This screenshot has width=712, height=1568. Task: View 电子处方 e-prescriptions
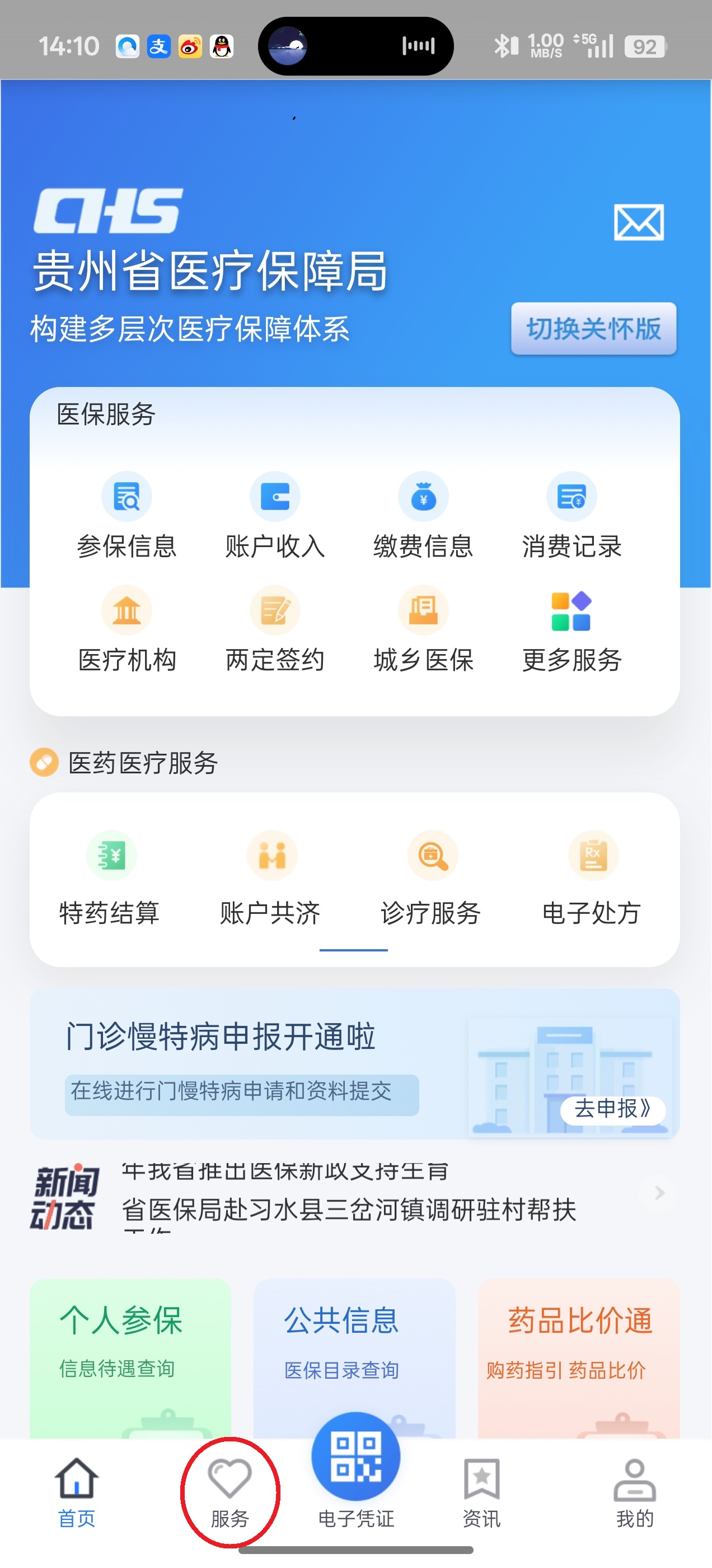click(592, 877)
